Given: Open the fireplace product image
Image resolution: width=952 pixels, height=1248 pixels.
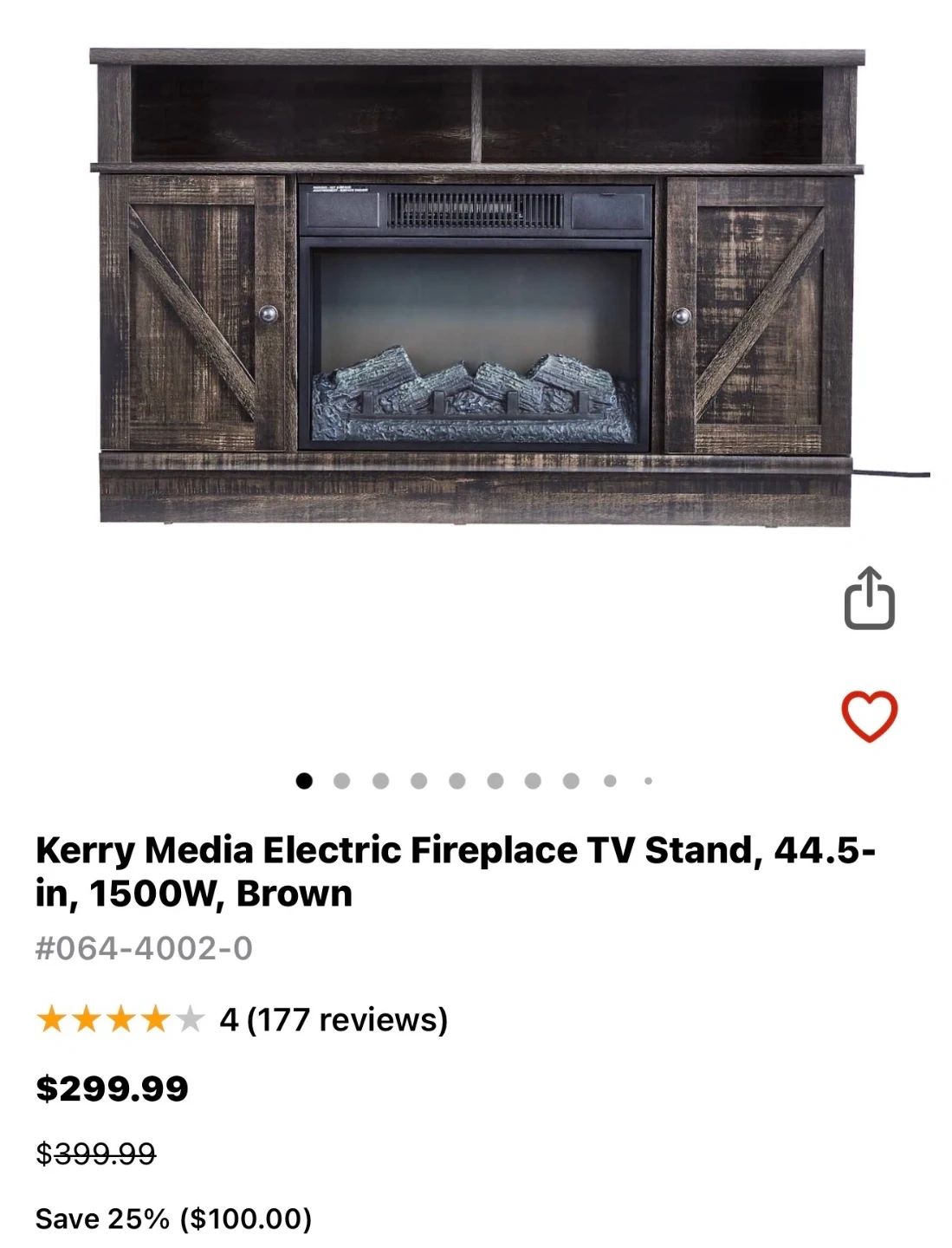Looking at the screenshot, I should click(476, 288).
